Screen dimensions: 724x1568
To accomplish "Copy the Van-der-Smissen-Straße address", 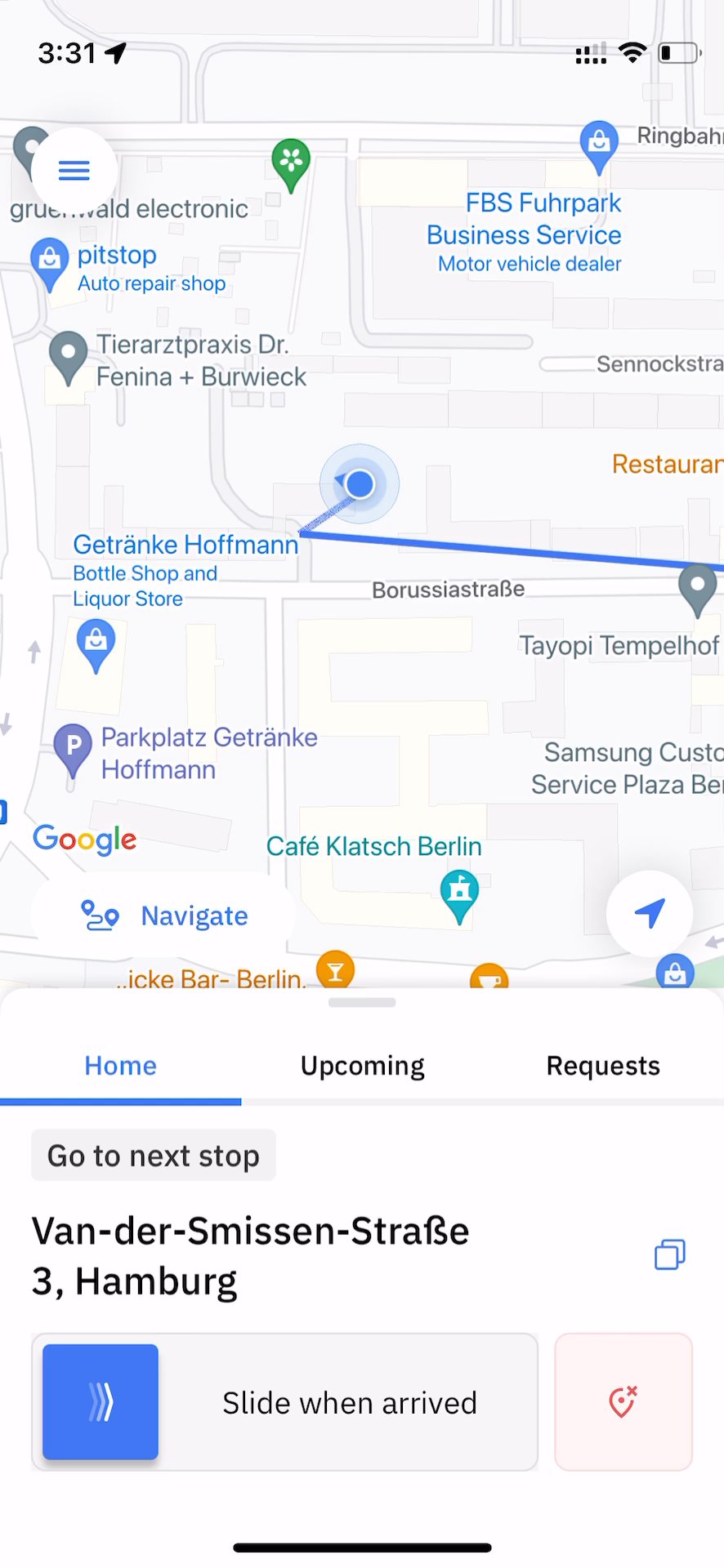I will click(669, 1254).
